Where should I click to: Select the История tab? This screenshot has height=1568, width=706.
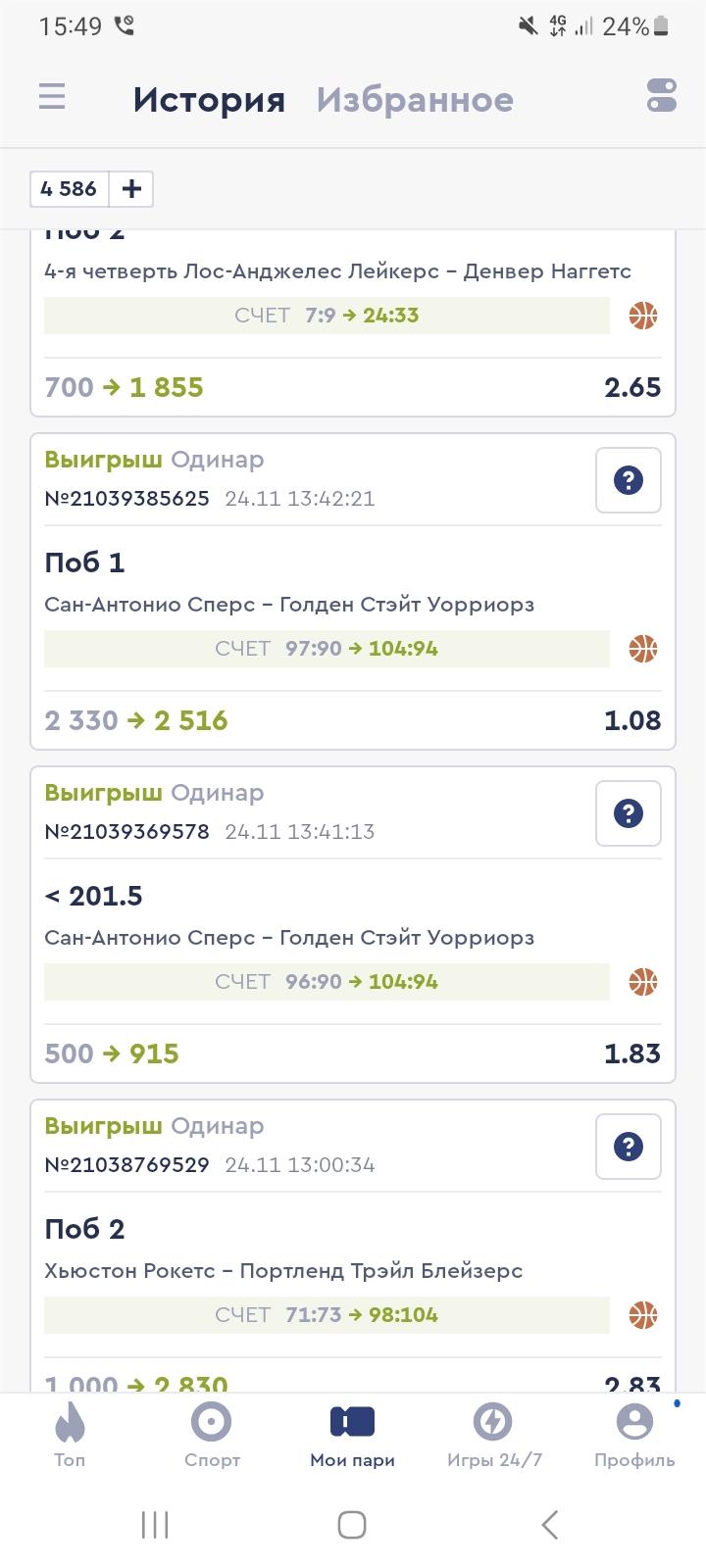[209, 100]
